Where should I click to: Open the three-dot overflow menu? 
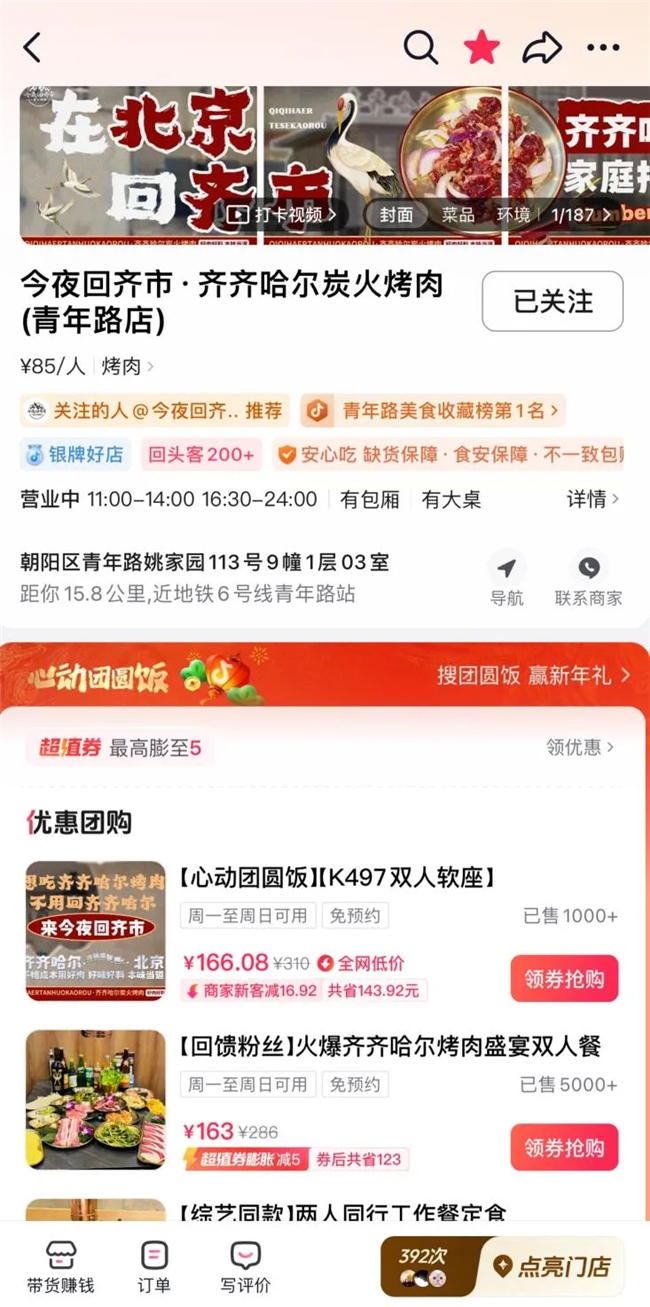(x=603, y=47)
